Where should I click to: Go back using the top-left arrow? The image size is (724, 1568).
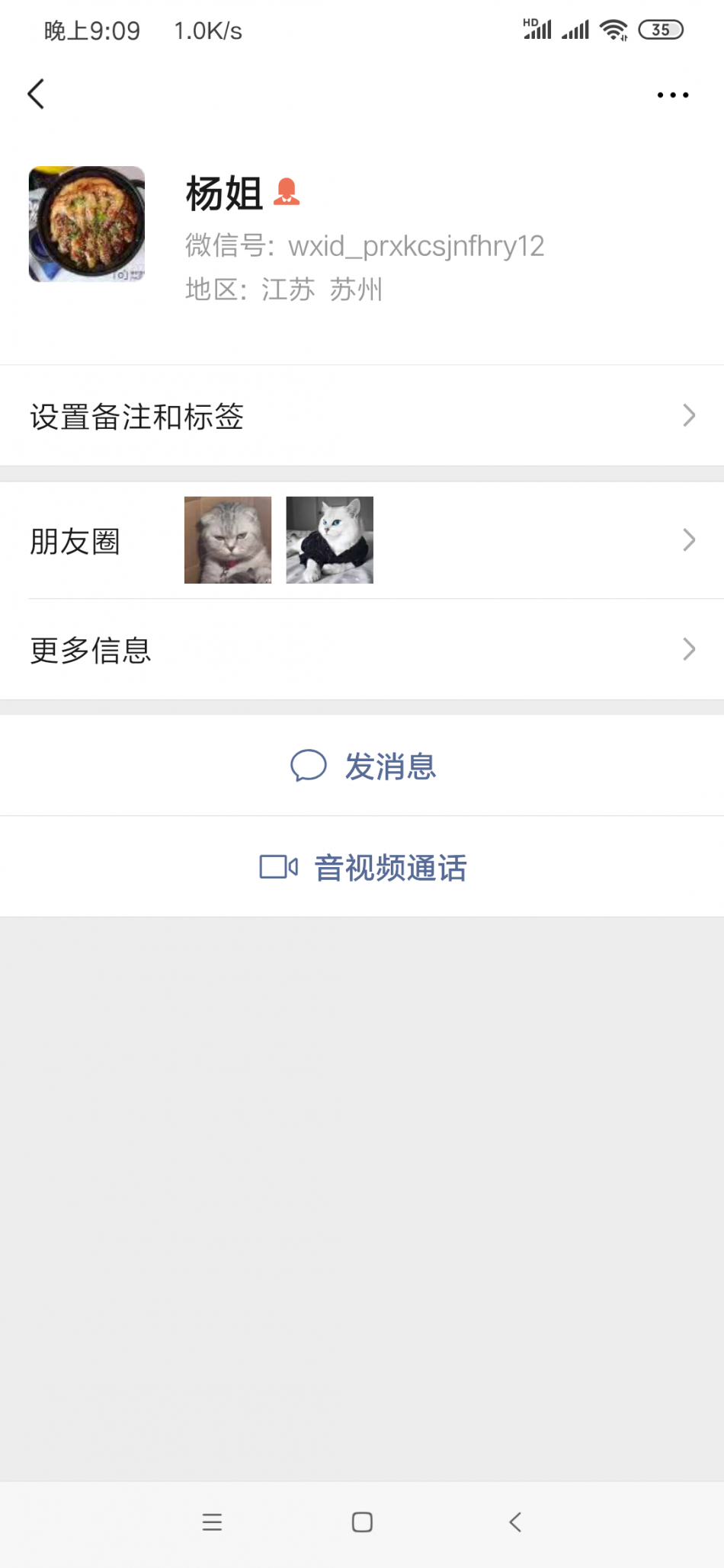36,94
